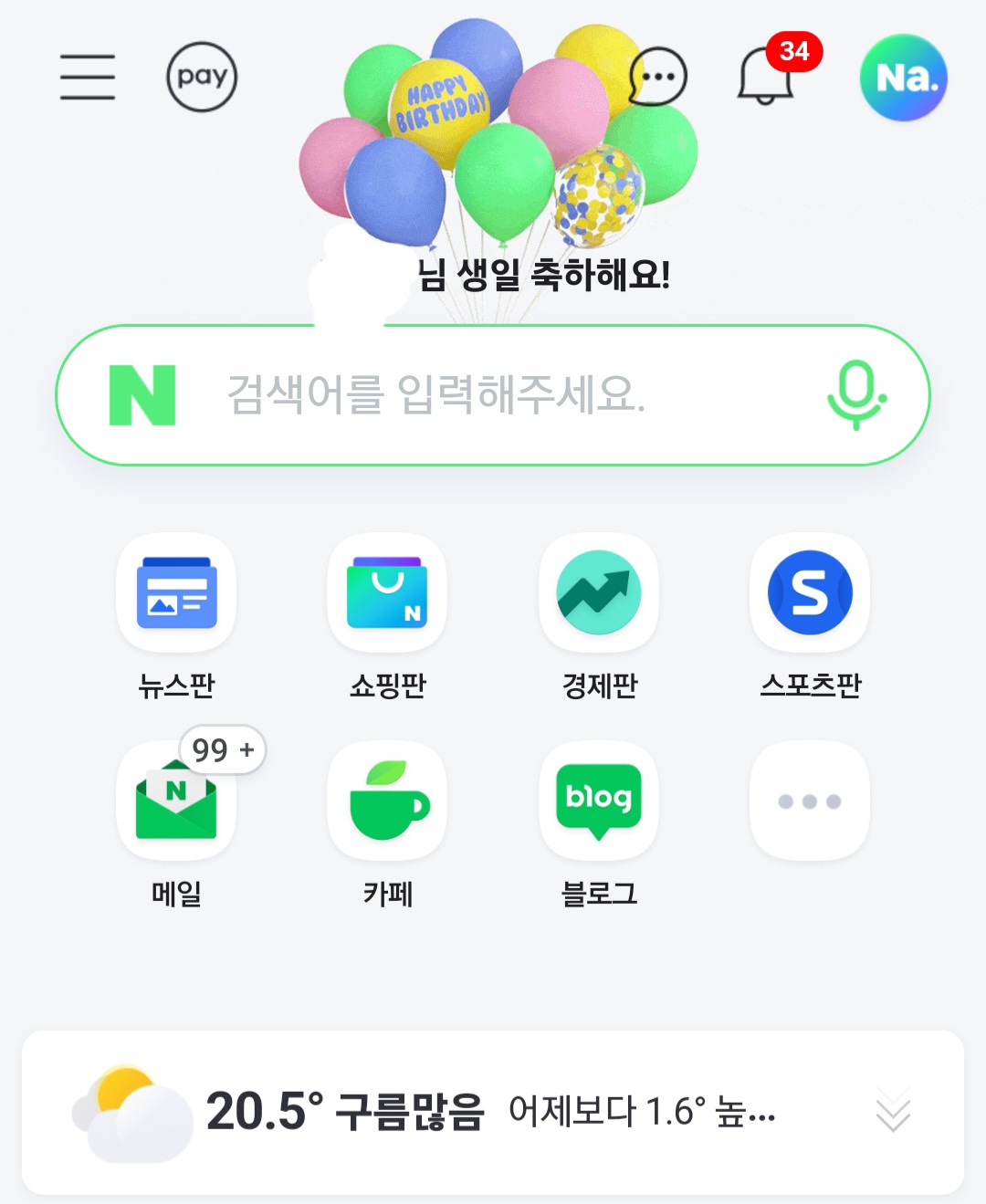
Task: Open the hamburger menu
Action: click(88, 77)
